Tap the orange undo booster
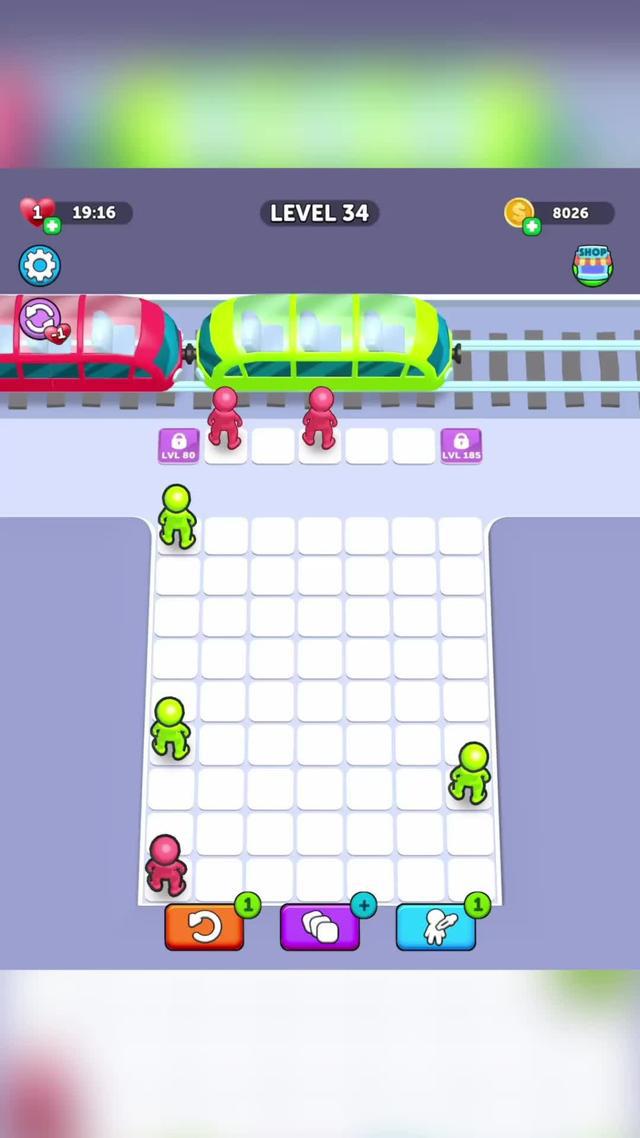Viewport: 640px width, 1138px height. pos(205,927)
